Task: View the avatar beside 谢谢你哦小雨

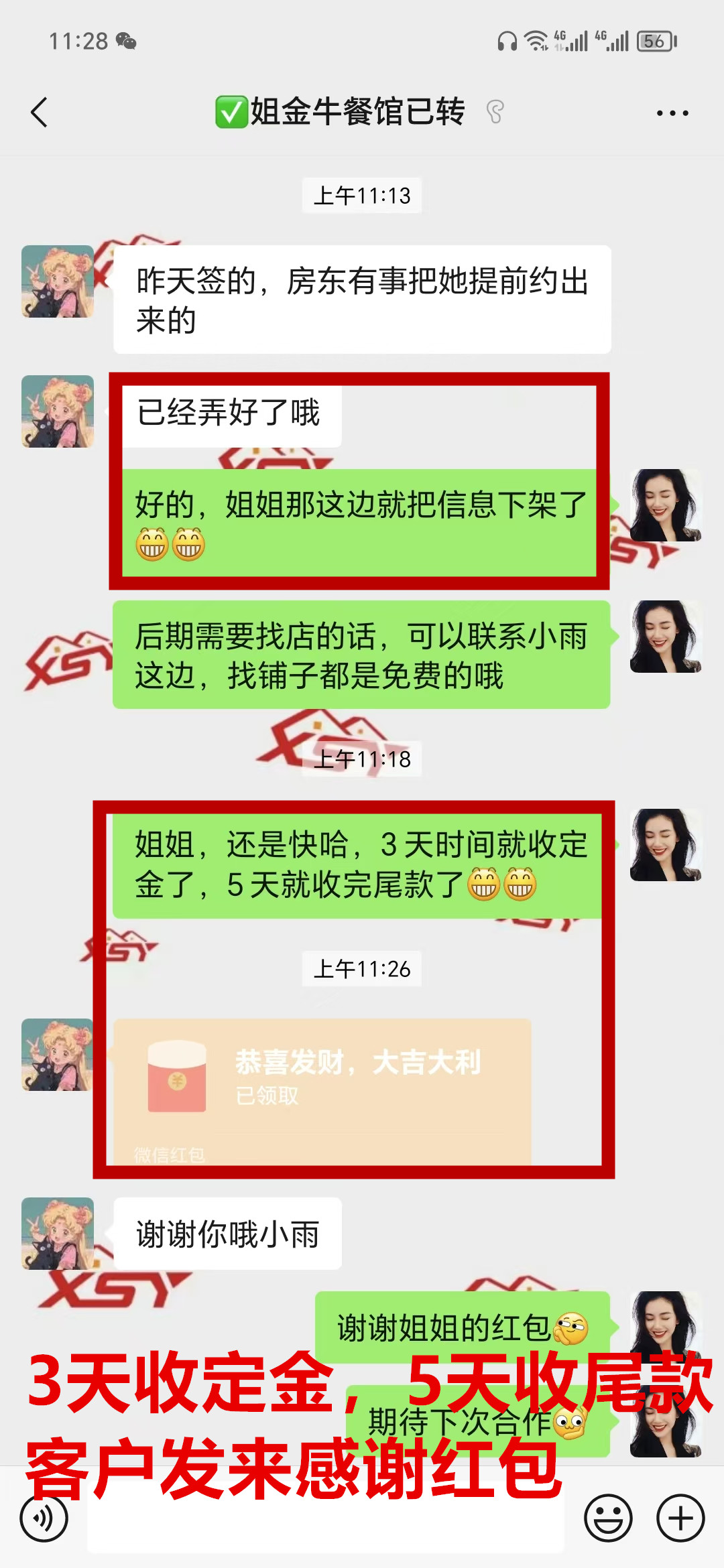Action: point(58,1233)
